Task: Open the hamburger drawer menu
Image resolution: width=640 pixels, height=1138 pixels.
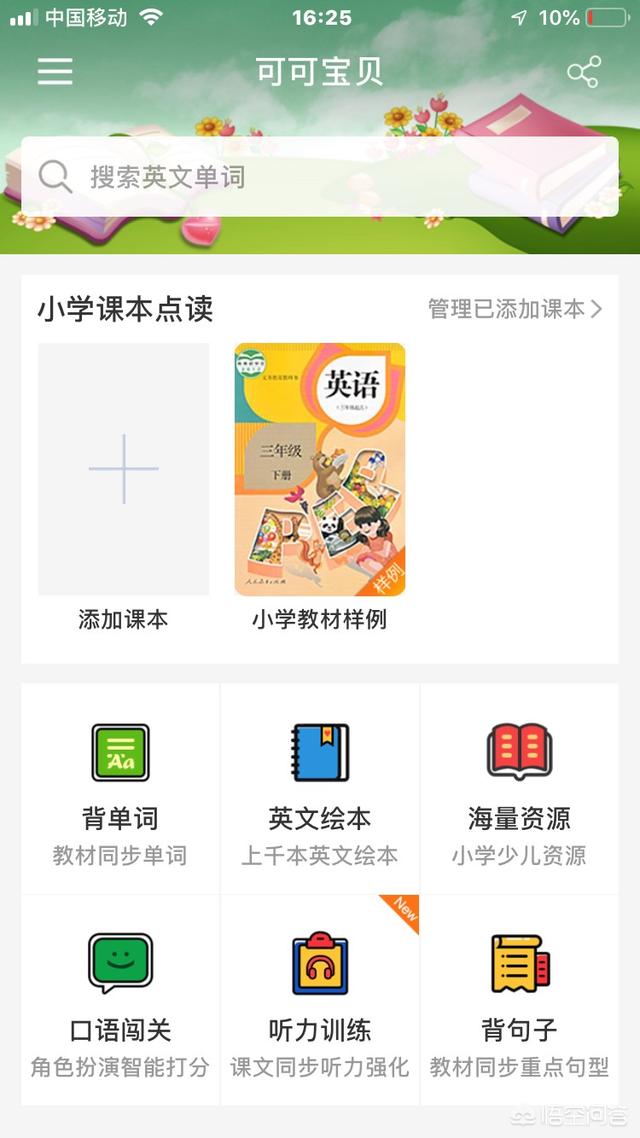Action: [55, 71]
